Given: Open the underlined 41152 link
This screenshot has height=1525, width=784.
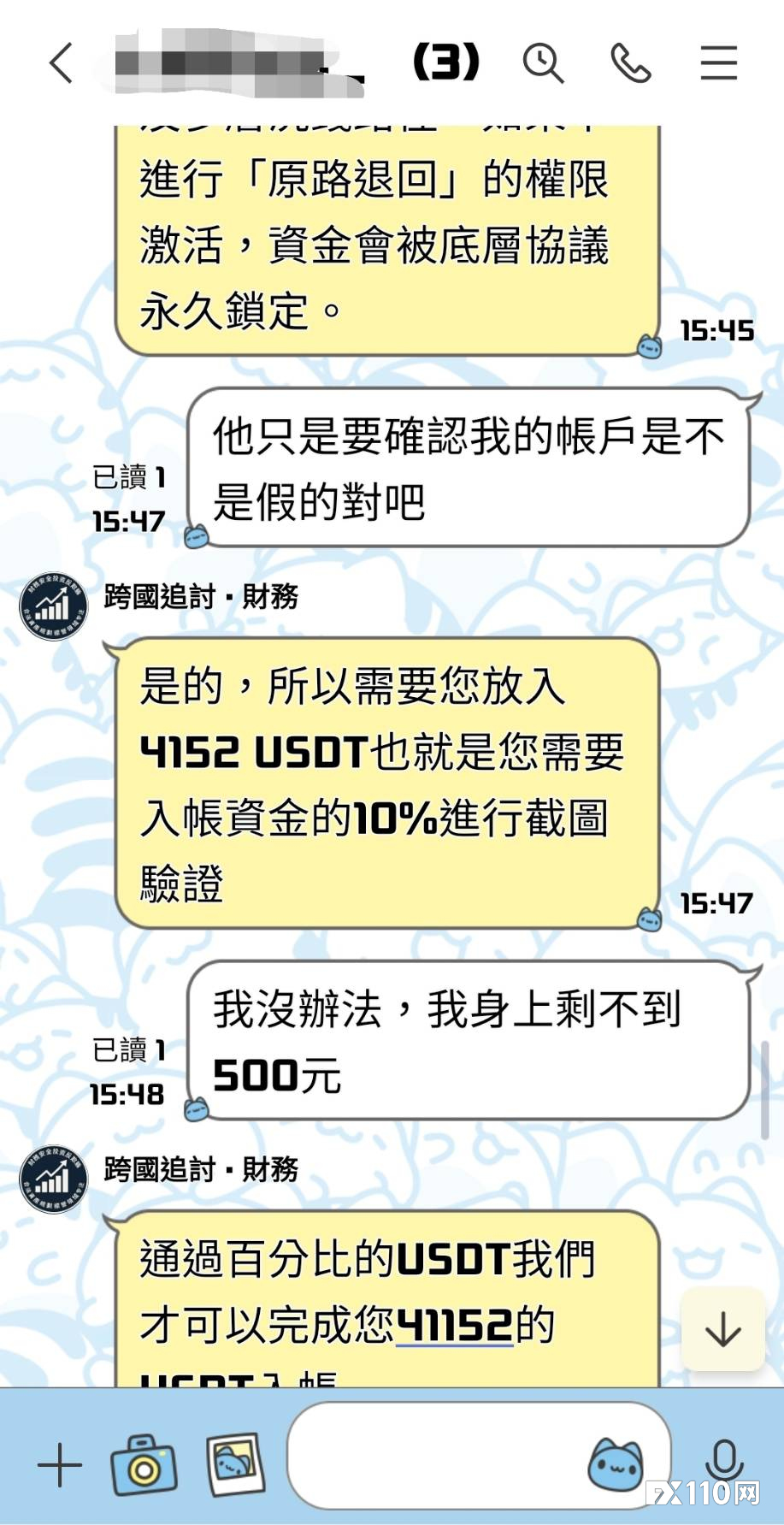Looking at the screenshot, I should [454, 1325].
